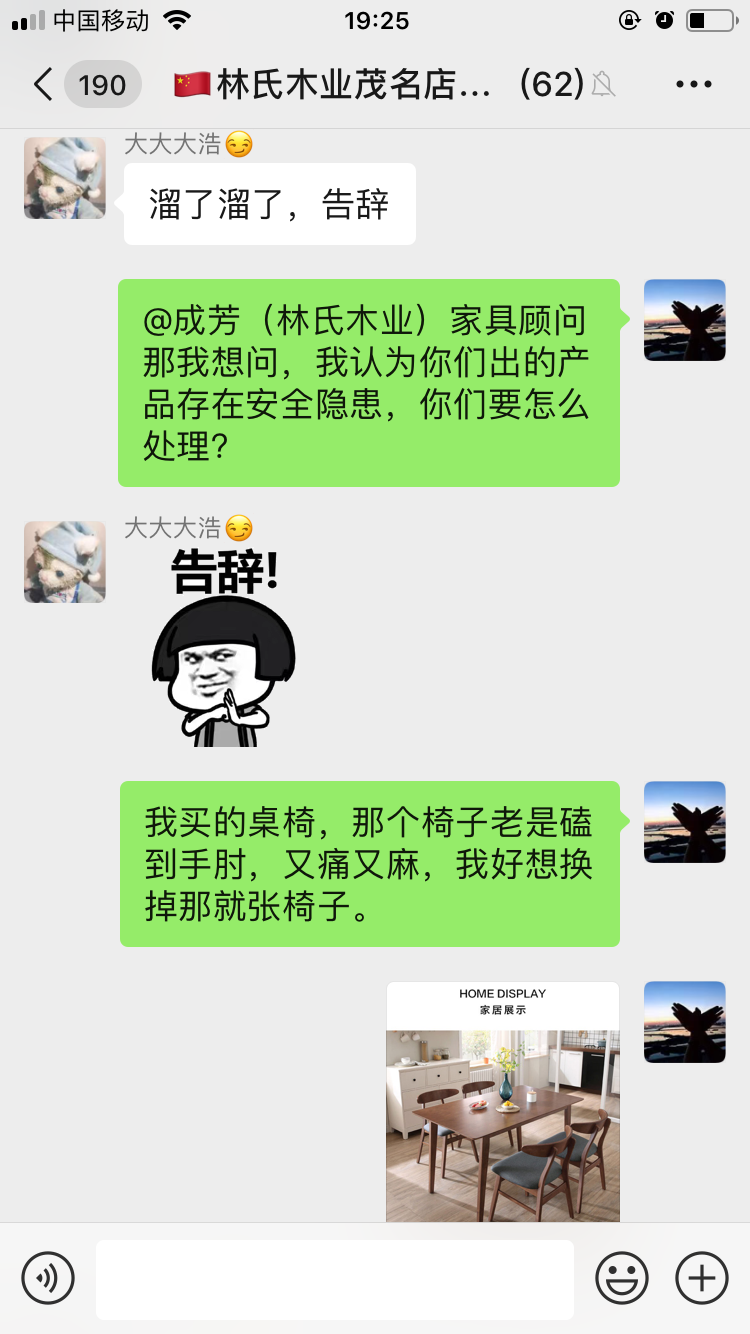
Task: Switch to voice message input
Action: coord(48,1278)
